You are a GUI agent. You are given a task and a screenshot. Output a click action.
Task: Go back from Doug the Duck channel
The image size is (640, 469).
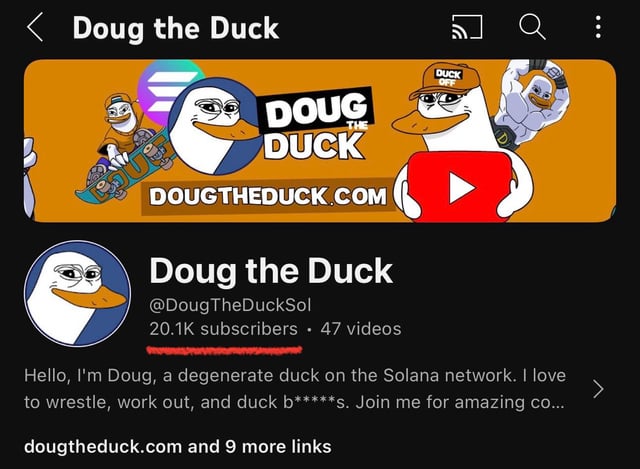(35, 27)
